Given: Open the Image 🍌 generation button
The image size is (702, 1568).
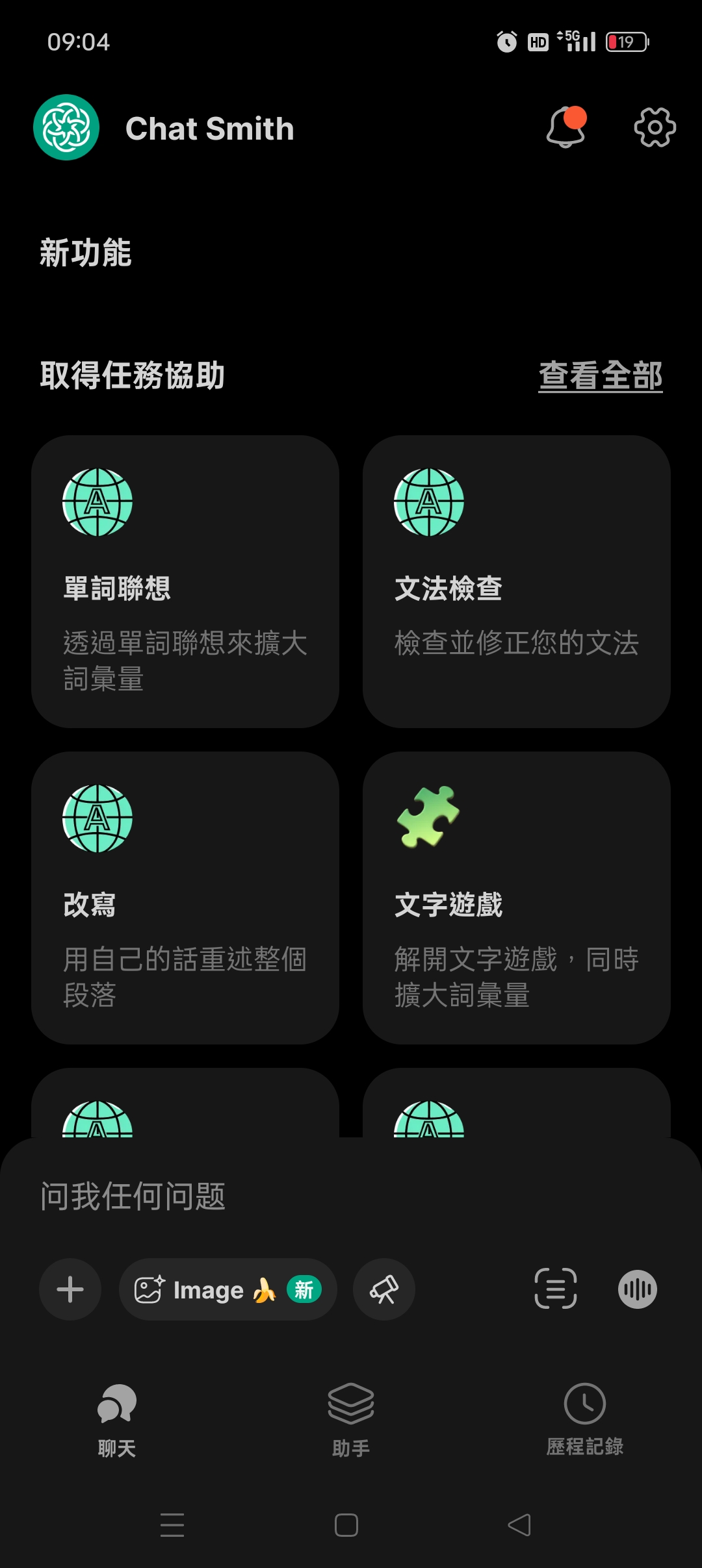Looking at the screenshot, I should (227, 1289).
